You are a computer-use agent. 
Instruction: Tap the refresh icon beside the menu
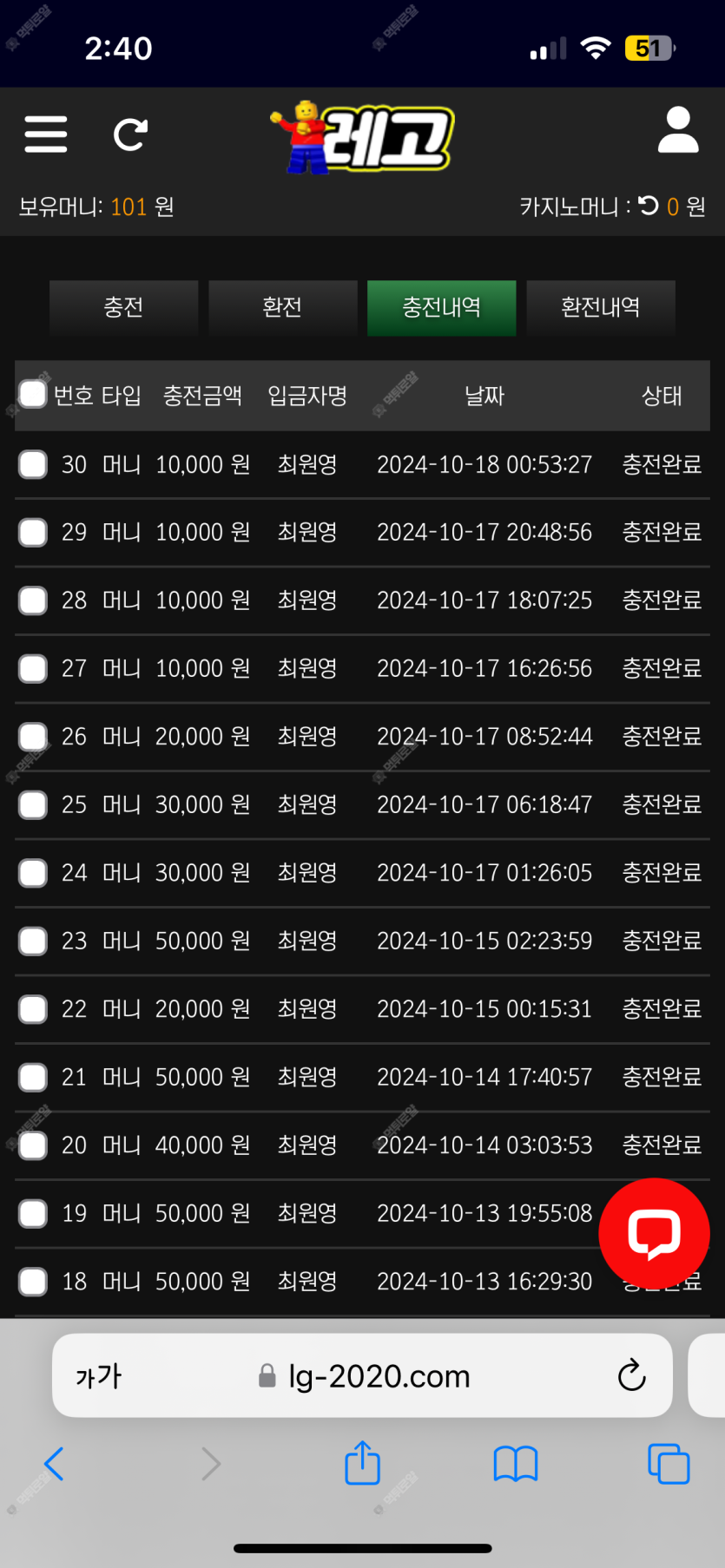pyautogui.click(x=131, y=134)
